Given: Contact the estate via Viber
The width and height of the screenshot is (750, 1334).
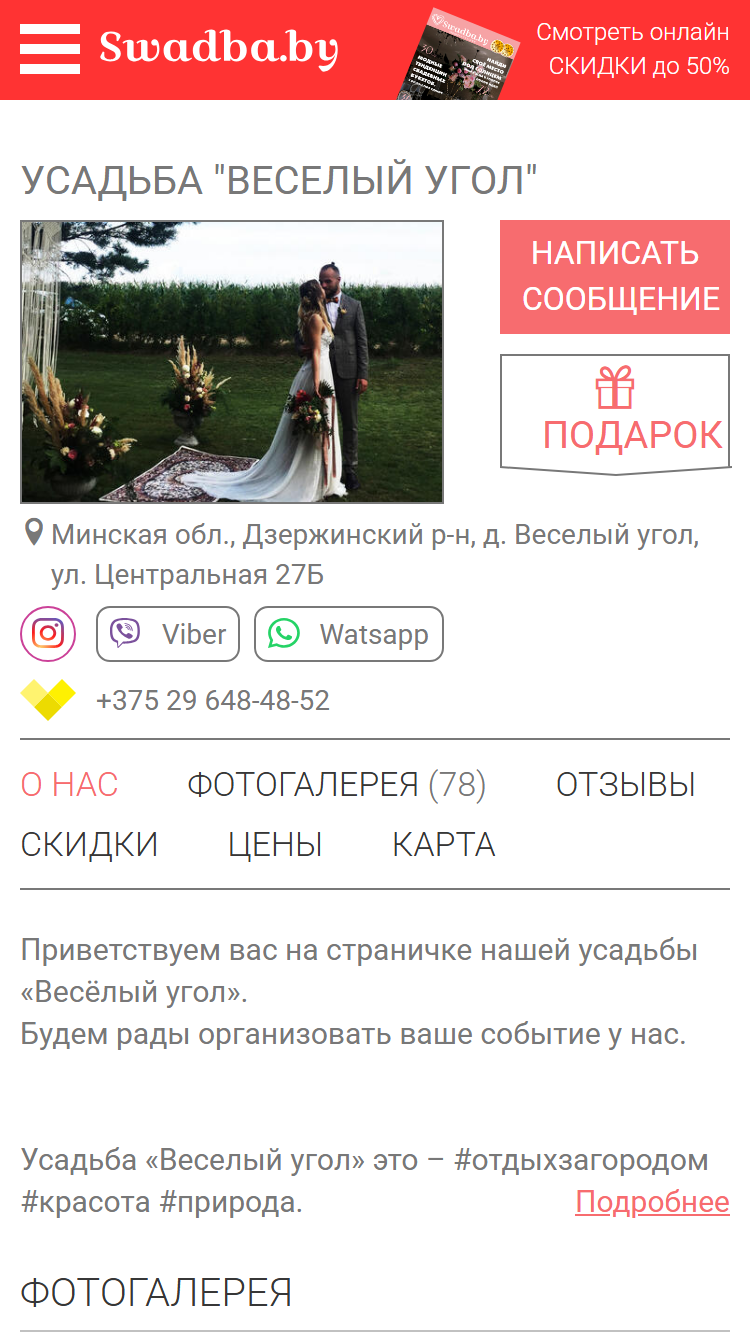Looking at the screenshot, I should pyautogui.click(x=168, y=634).
